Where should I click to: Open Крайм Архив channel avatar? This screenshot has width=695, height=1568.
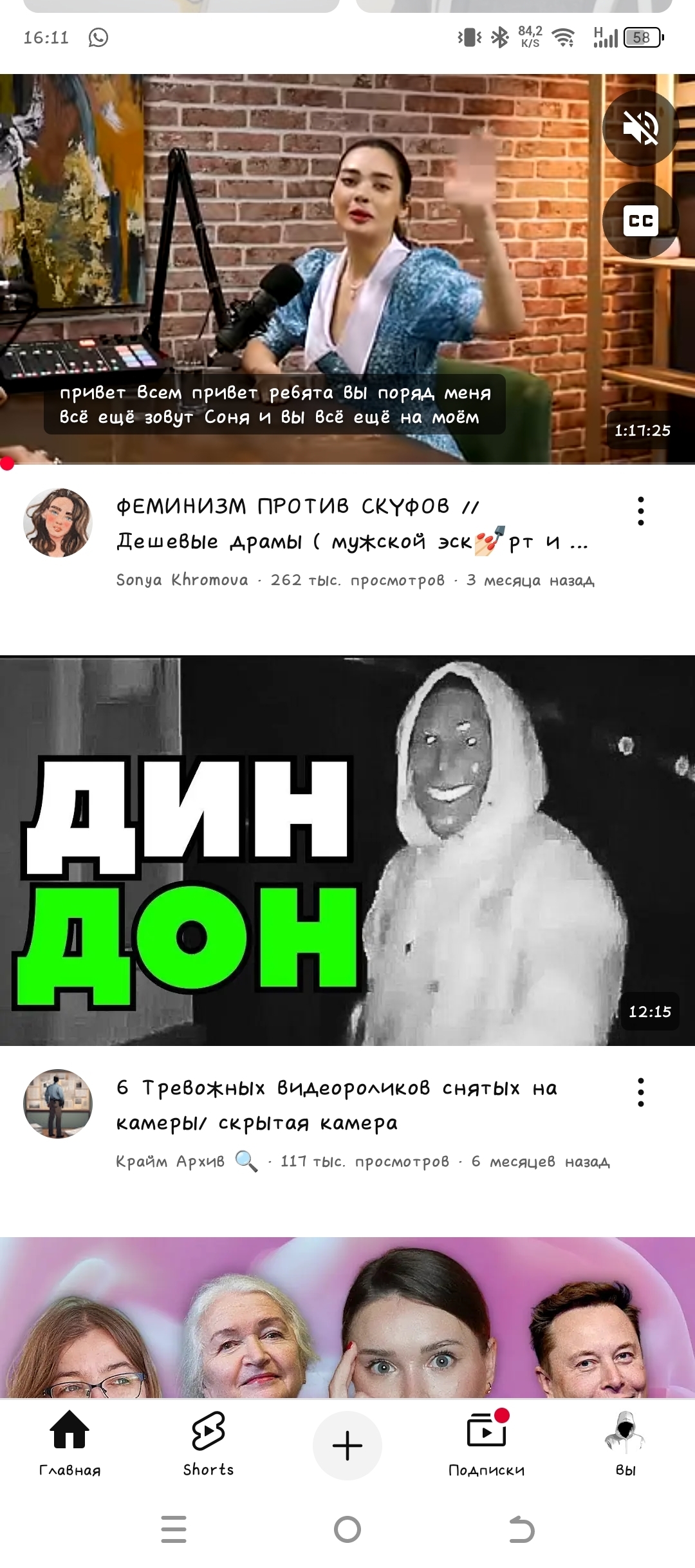[x=58, y=1104]
